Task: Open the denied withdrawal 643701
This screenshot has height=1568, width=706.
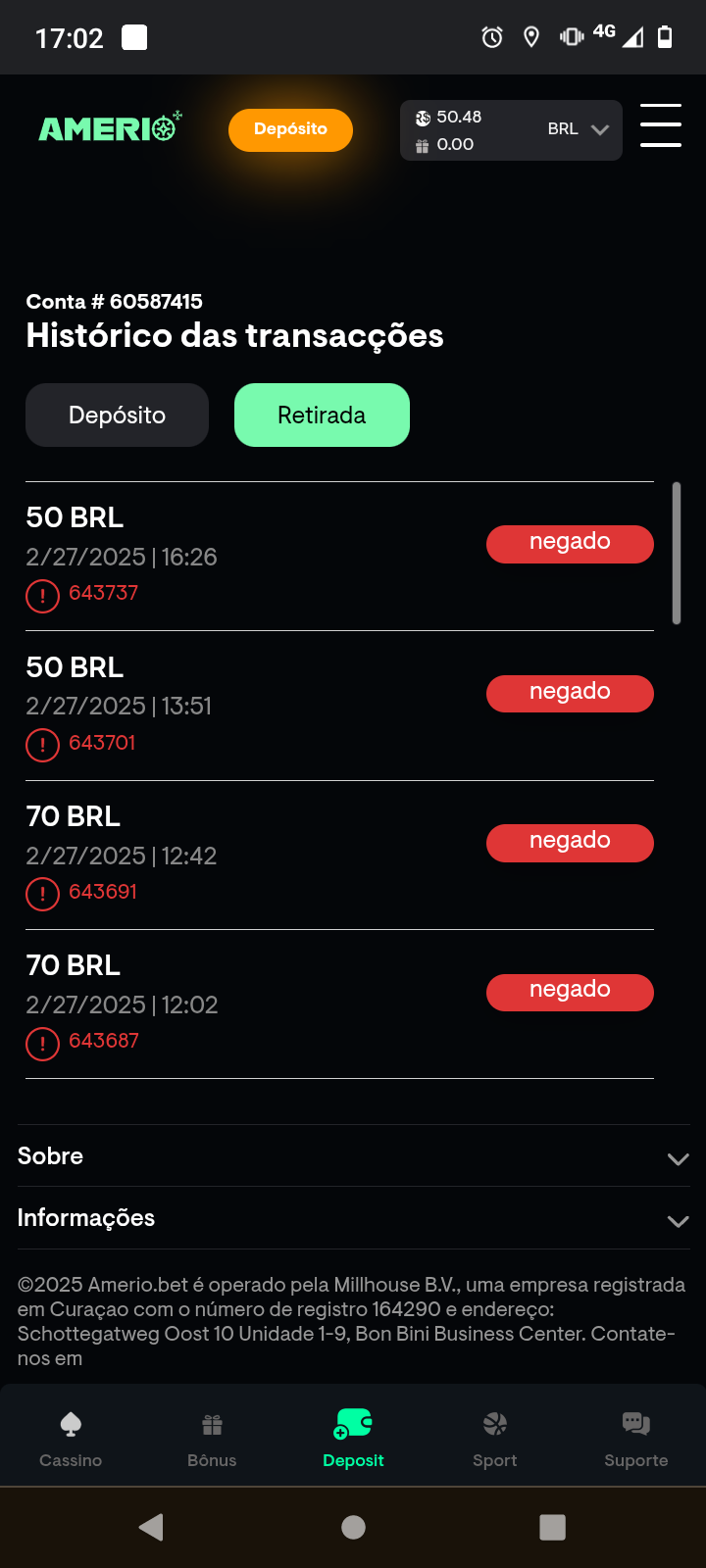Action: pyautogui.click(x=339, y=706)
